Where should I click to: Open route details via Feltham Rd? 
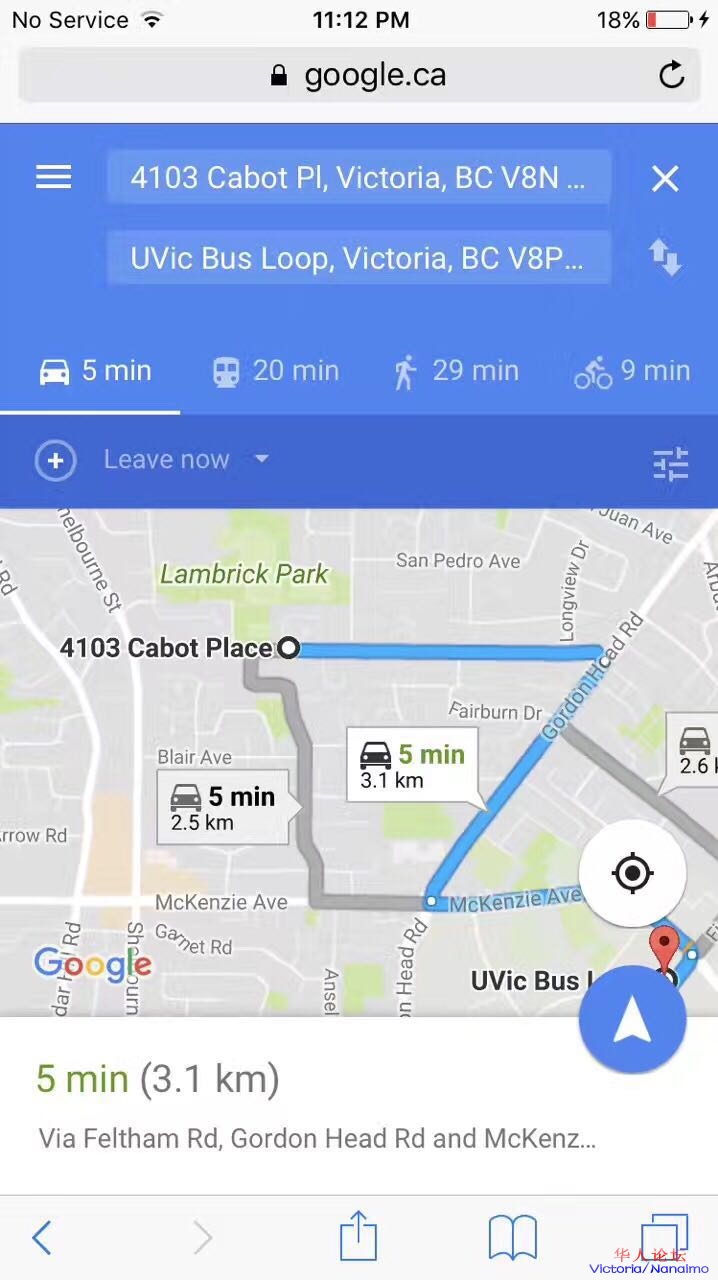(316, 1138)
